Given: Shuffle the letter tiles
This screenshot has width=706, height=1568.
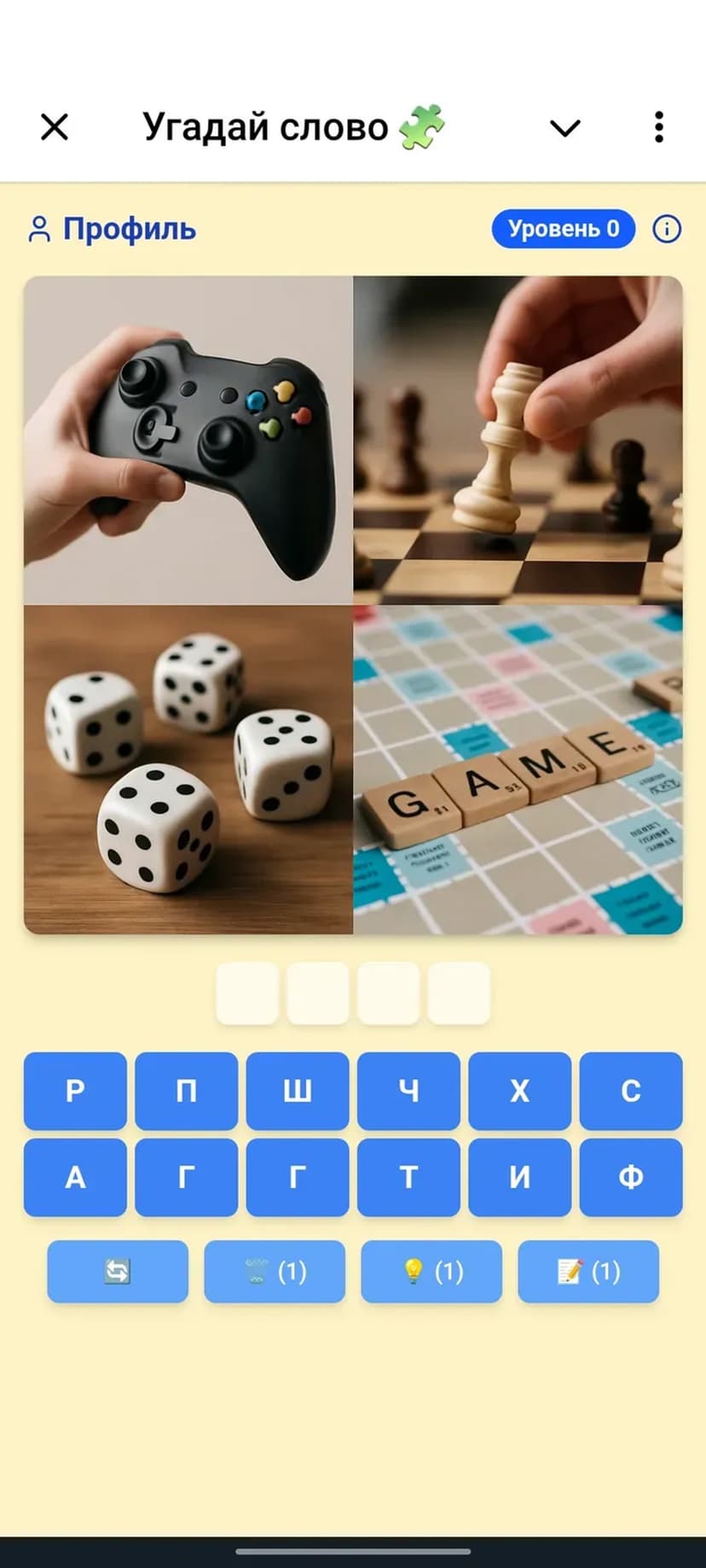Looking at the screenshot, I should 118,1271.
